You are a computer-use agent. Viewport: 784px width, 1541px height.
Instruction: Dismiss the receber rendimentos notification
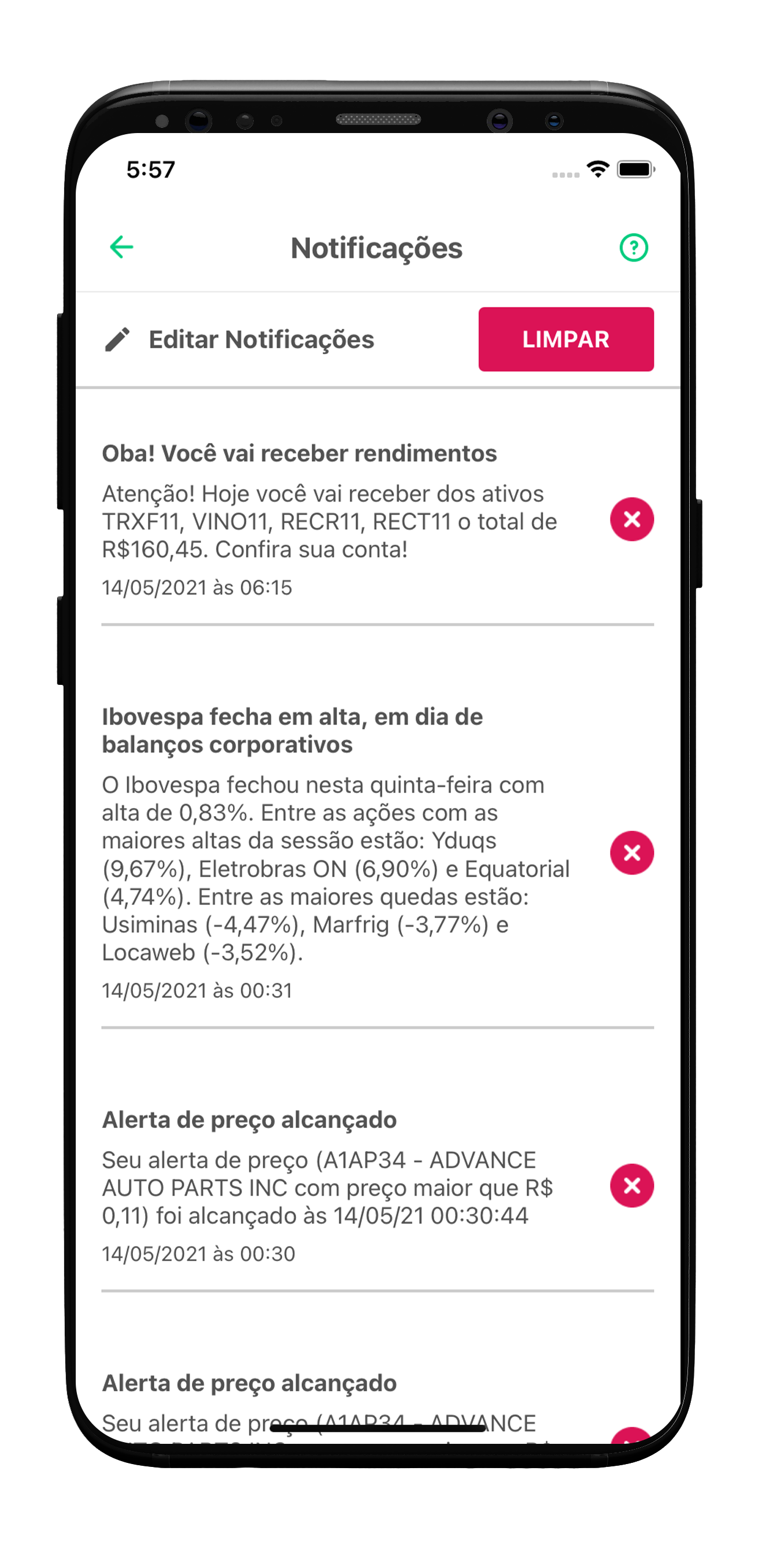coord(631,519)
